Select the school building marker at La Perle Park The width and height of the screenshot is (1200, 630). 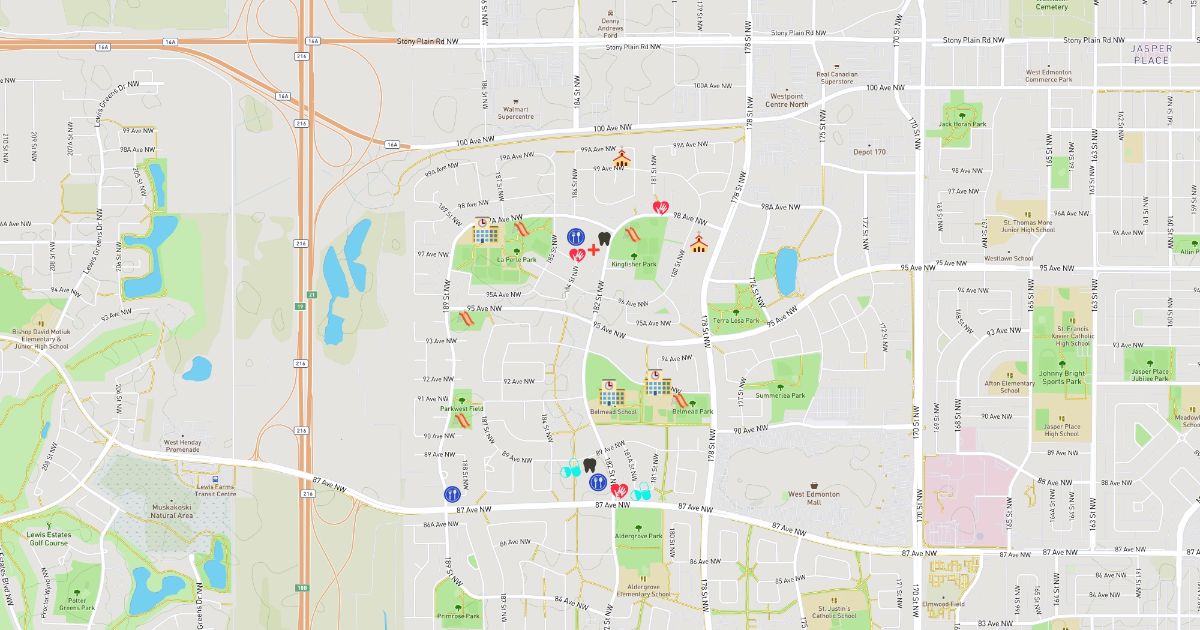pos(486,231)
